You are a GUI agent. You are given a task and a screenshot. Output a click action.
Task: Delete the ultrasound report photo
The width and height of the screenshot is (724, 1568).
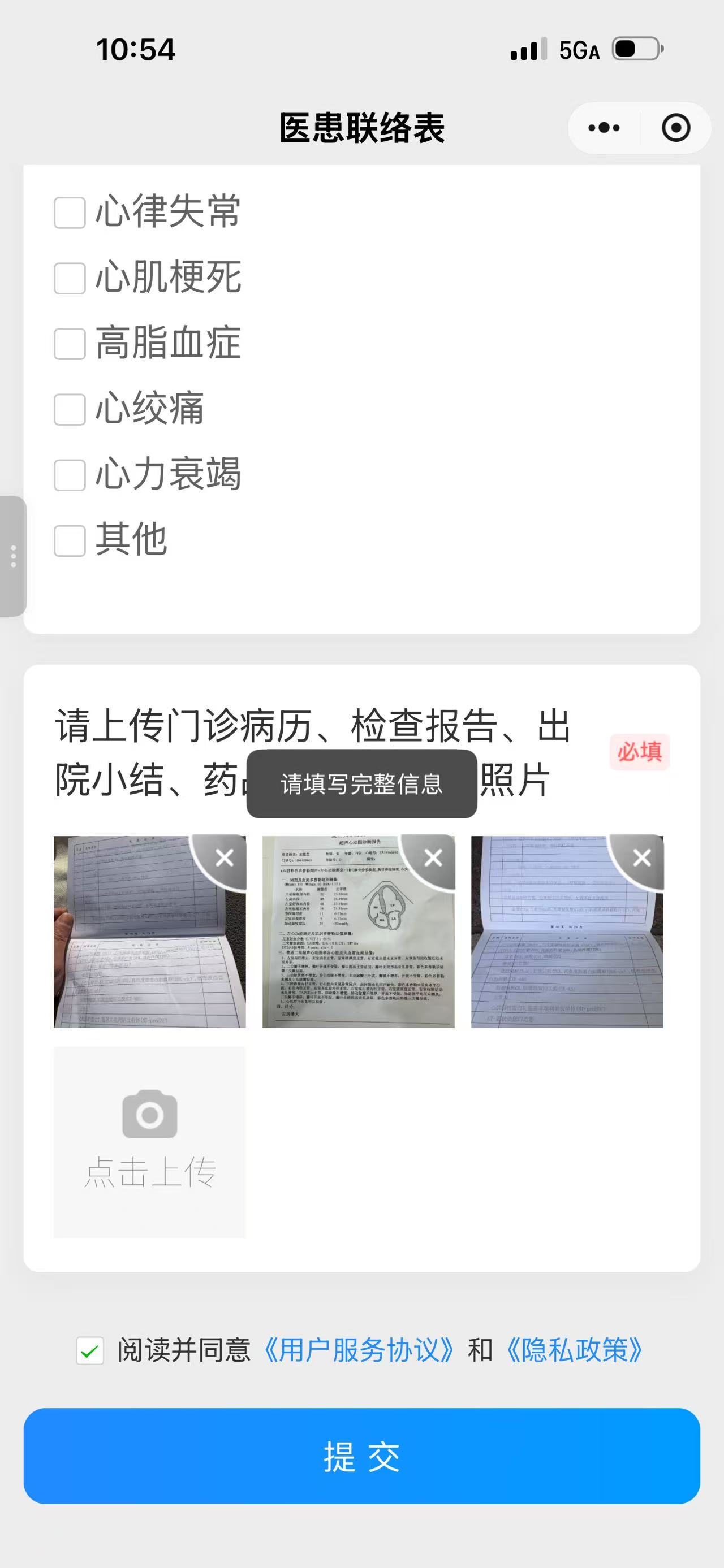433,857
